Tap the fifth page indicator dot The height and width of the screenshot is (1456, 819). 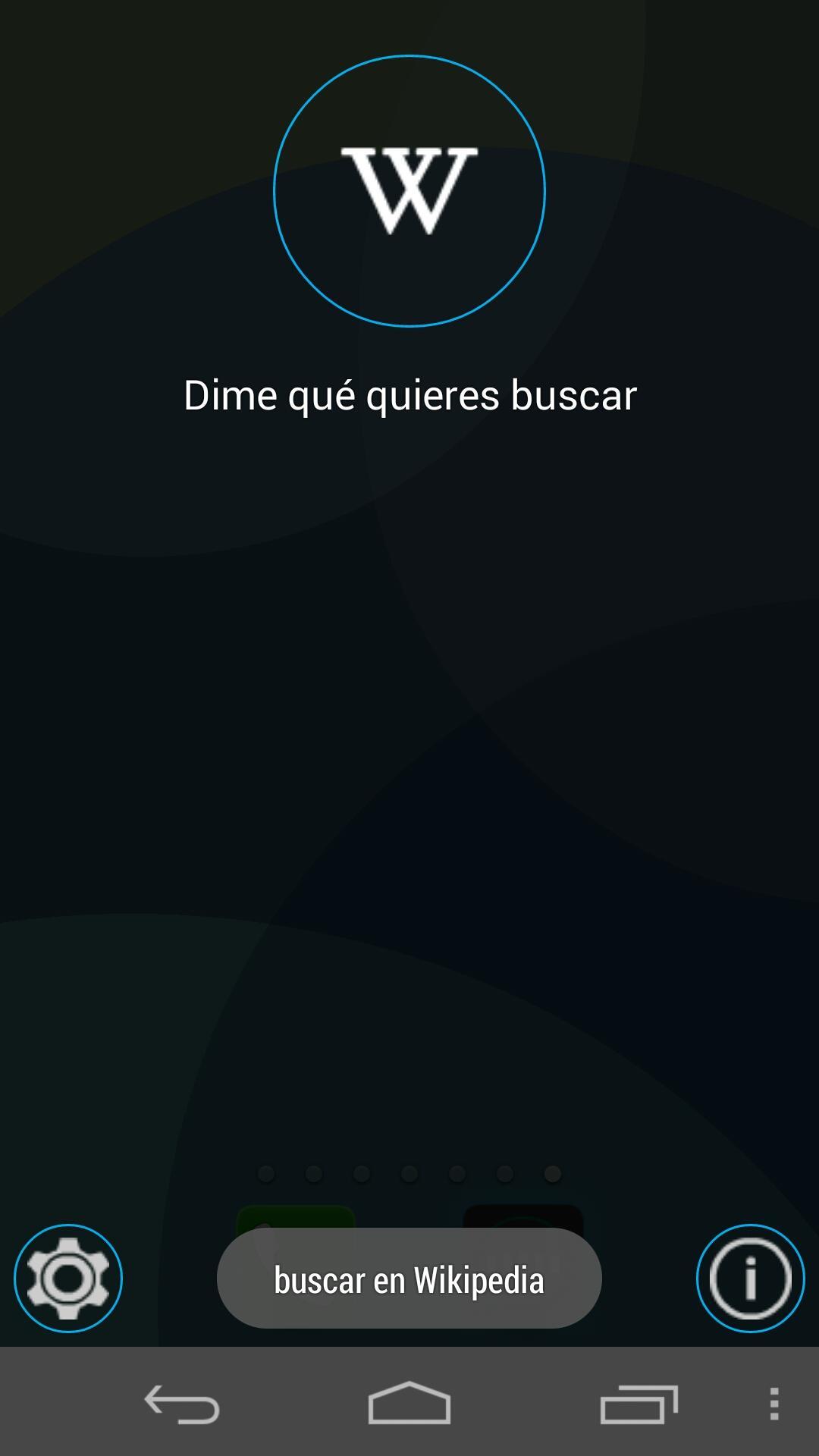tap(457, 1172)
